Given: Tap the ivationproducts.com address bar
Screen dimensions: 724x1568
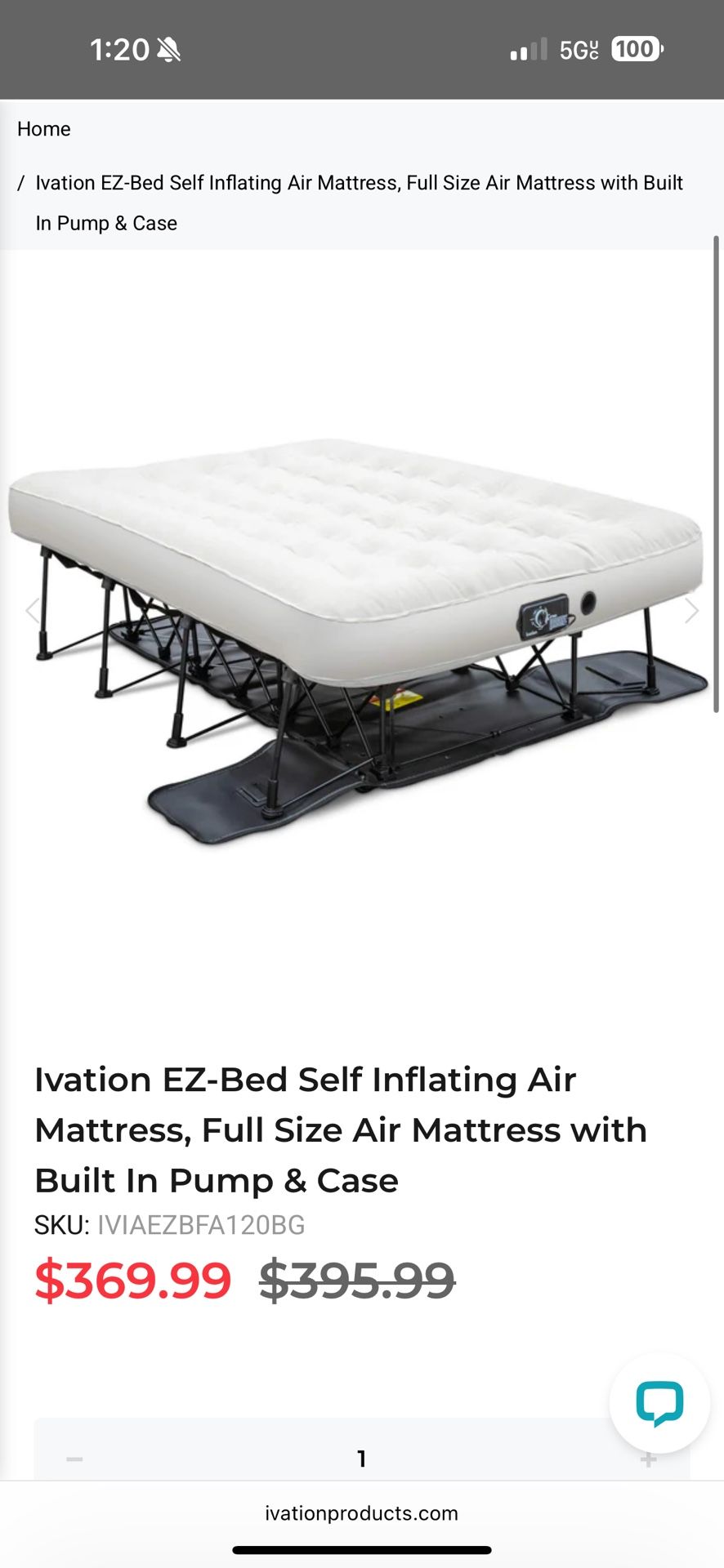Looking at the screenshot, I should point(361,1513).
